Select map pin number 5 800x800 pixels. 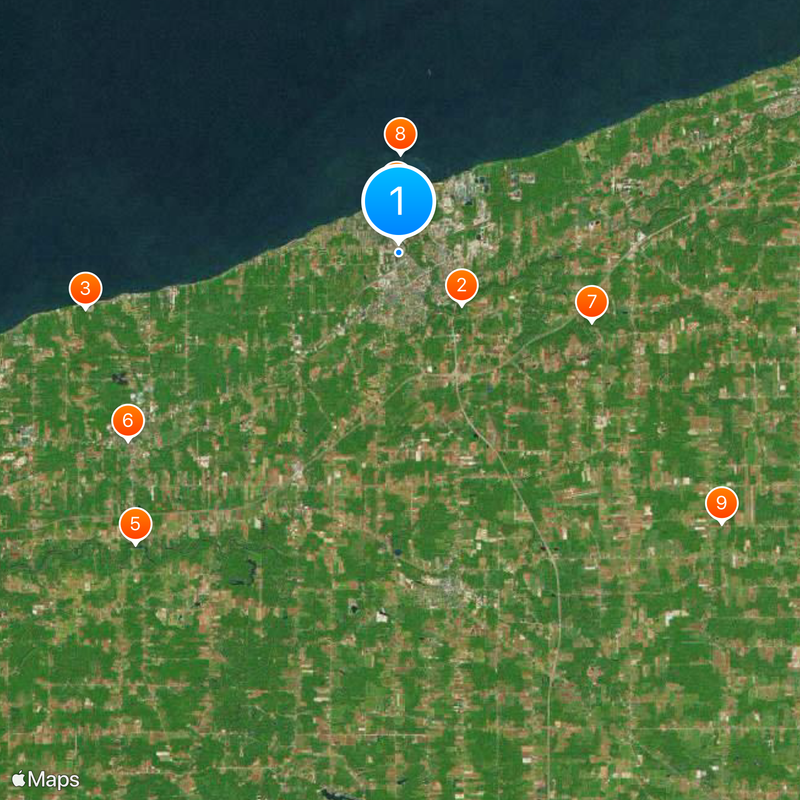click(135, 524)
